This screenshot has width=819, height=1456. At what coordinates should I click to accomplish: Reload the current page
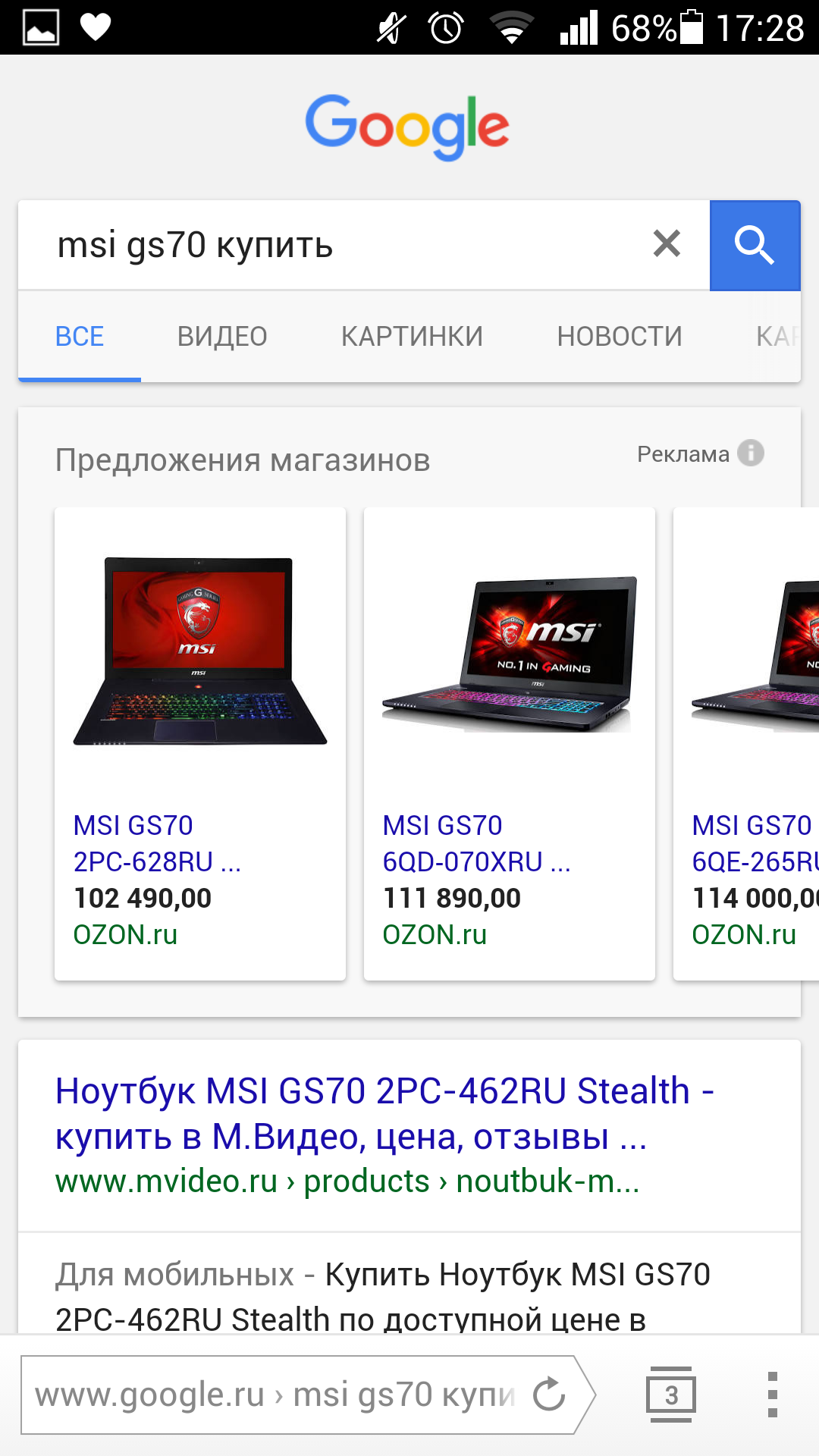(549, 1395)
